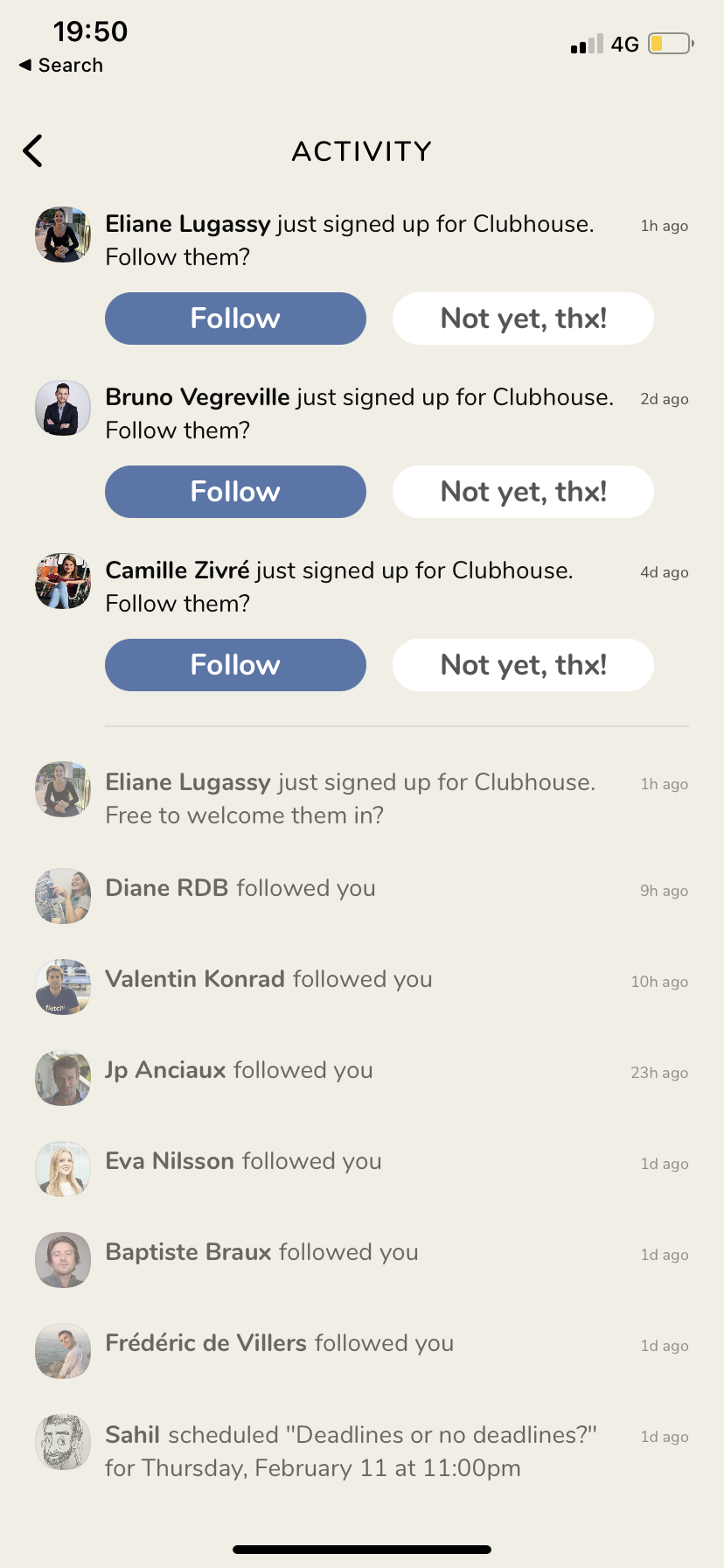This screenshot has width=724, height=1568.
Task: Dismiss Bruno Vegreville with Not yet, thx!
Action: 522,492
